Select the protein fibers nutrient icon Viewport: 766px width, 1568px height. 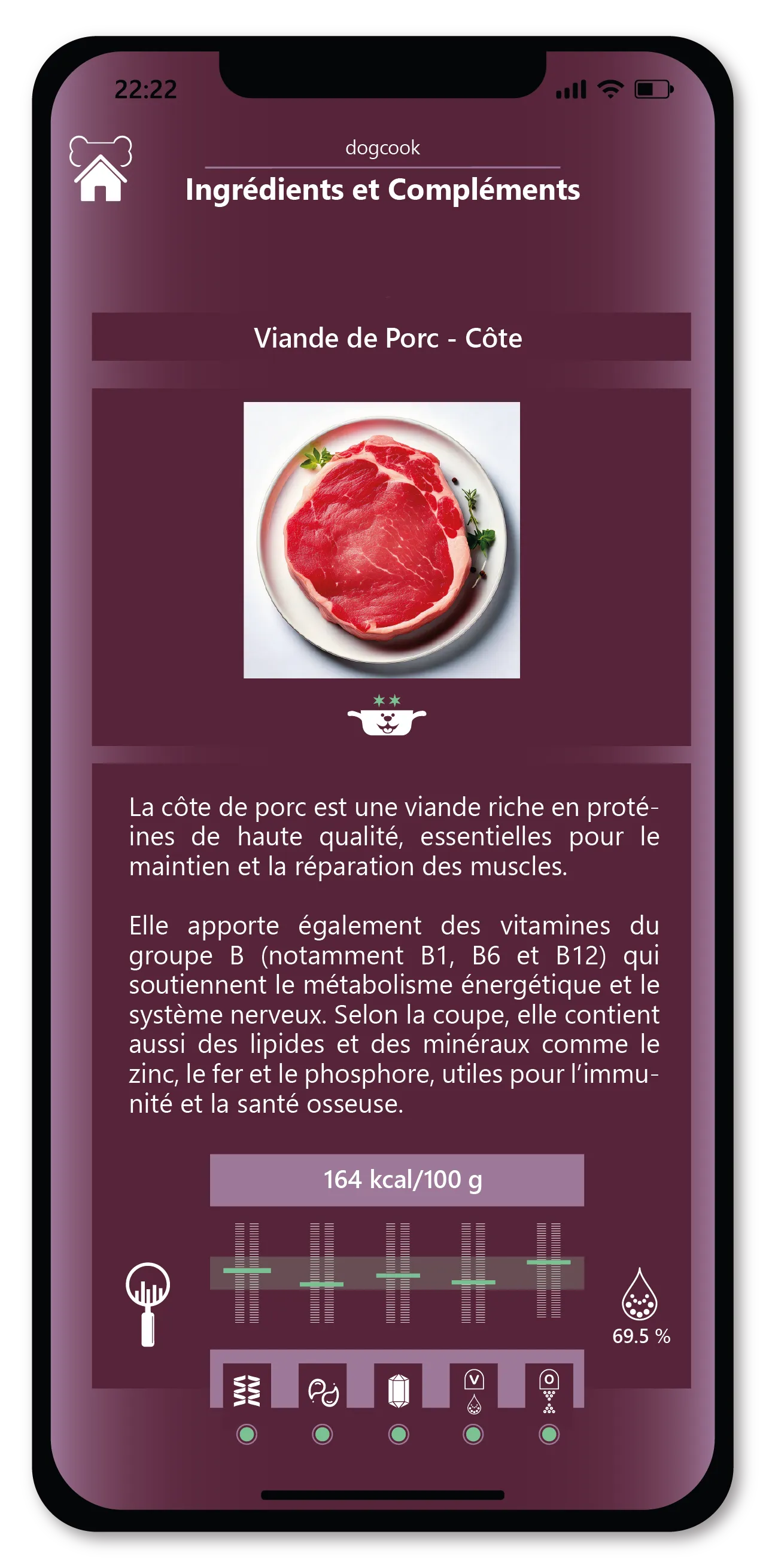pos(247,1390)
